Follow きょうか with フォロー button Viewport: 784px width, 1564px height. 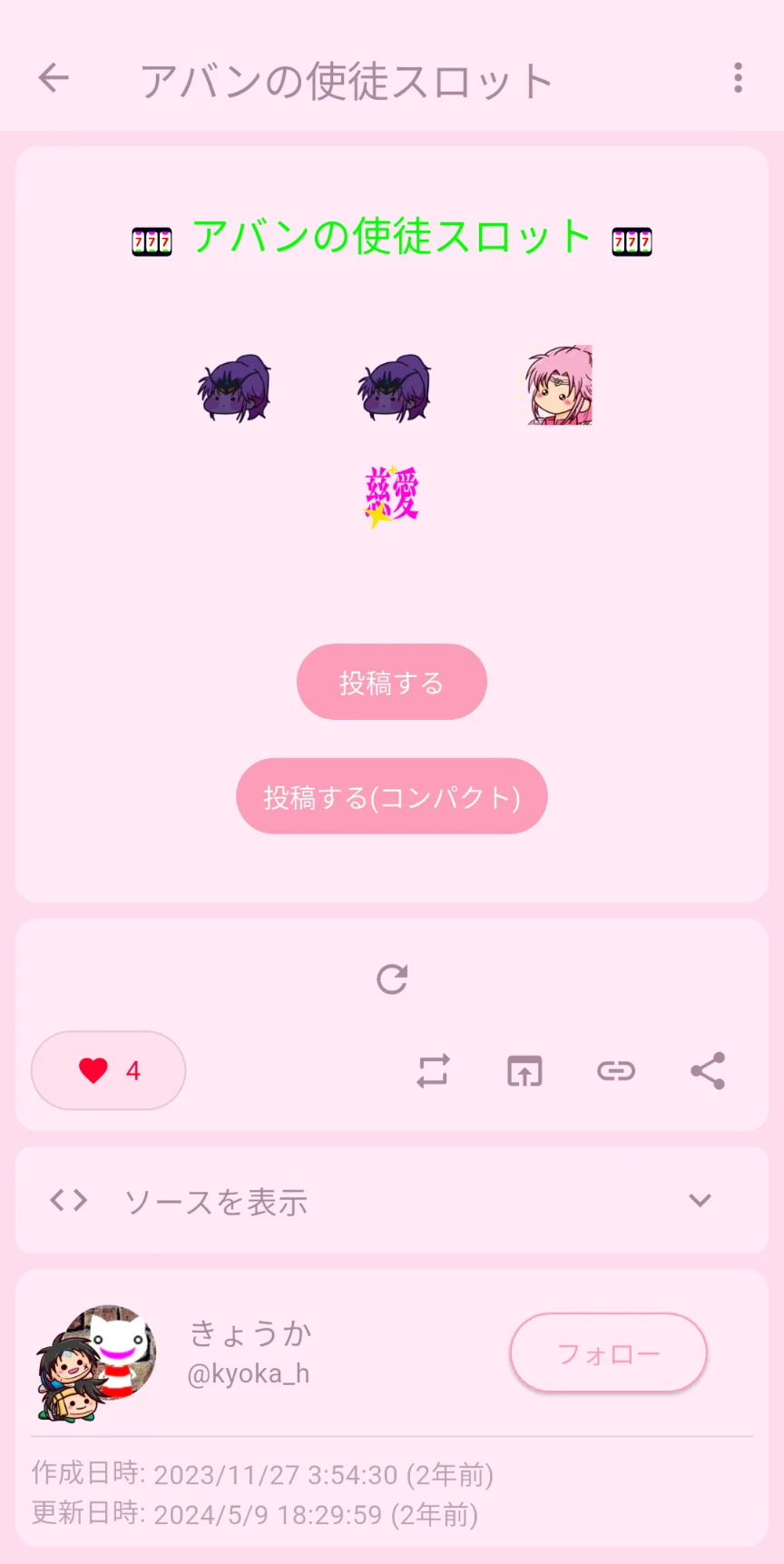click(x=608, y=1353)
